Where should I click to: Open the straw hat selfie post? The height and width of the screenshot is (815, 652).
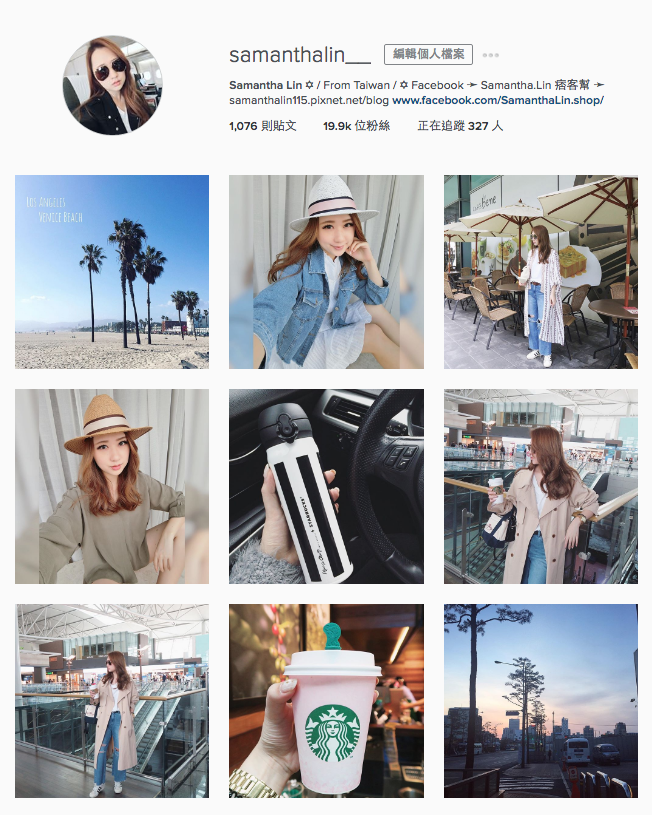pyautogui.click(x=112, y=486)
